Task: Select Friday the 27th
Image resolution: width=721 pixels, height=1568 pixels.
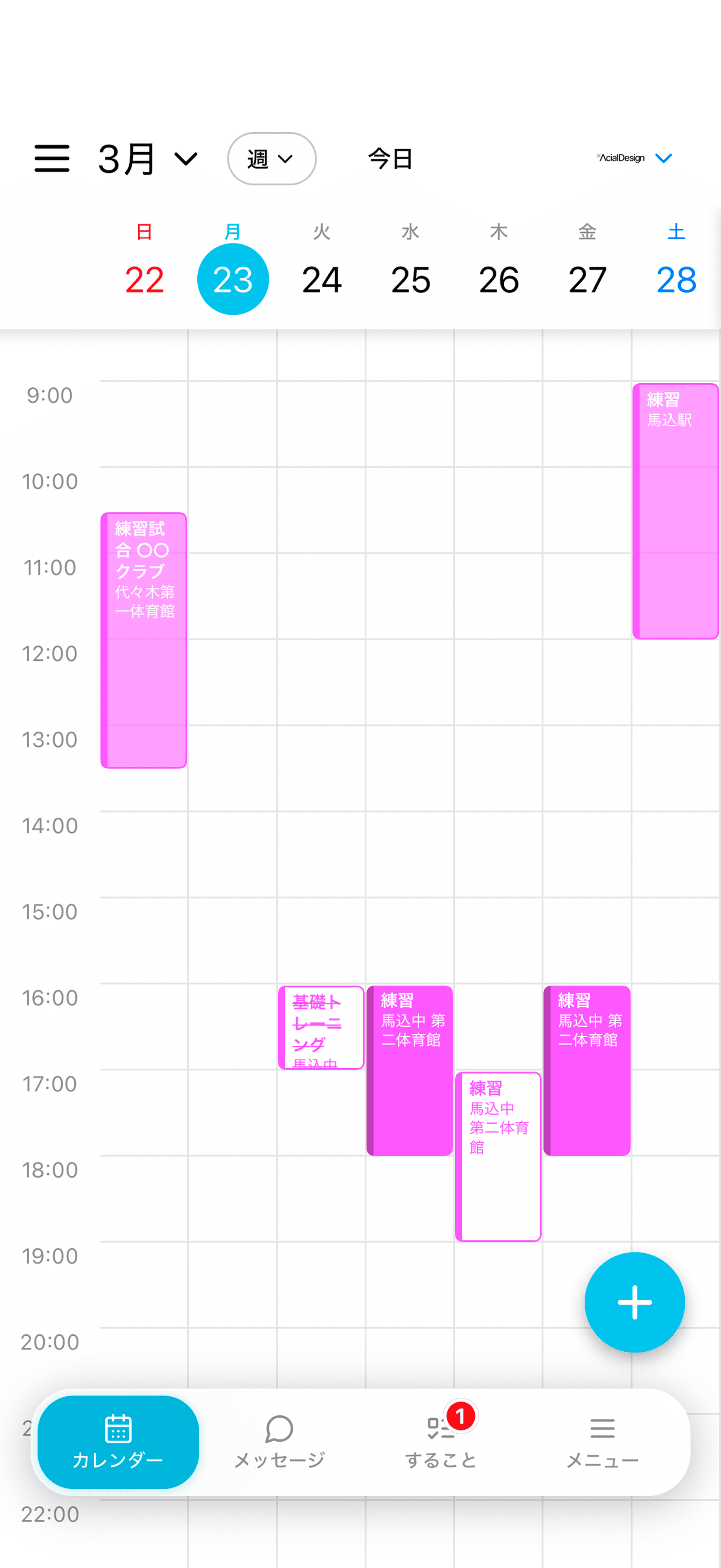Action: (587, 279)
